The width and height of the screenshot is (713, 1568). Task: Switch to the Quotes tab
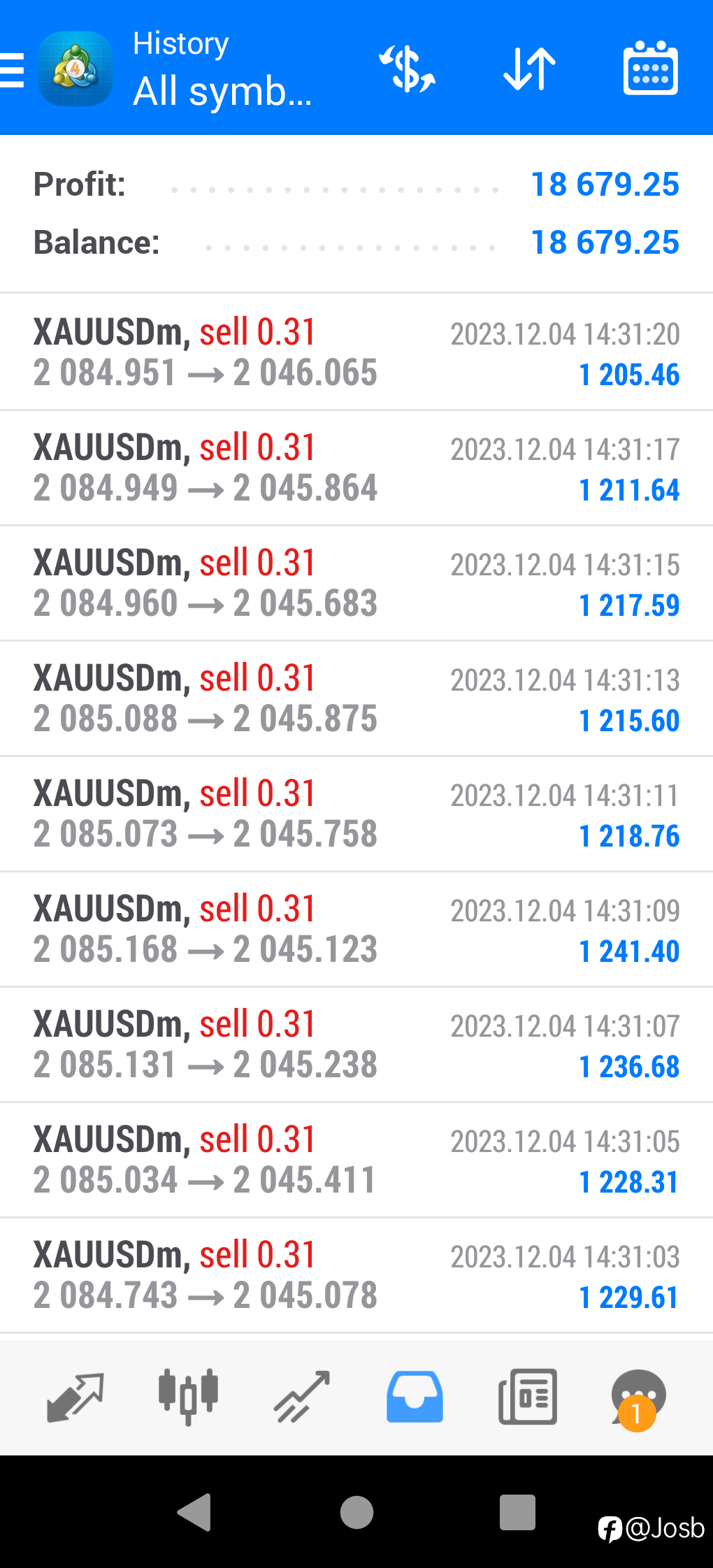75,1397
